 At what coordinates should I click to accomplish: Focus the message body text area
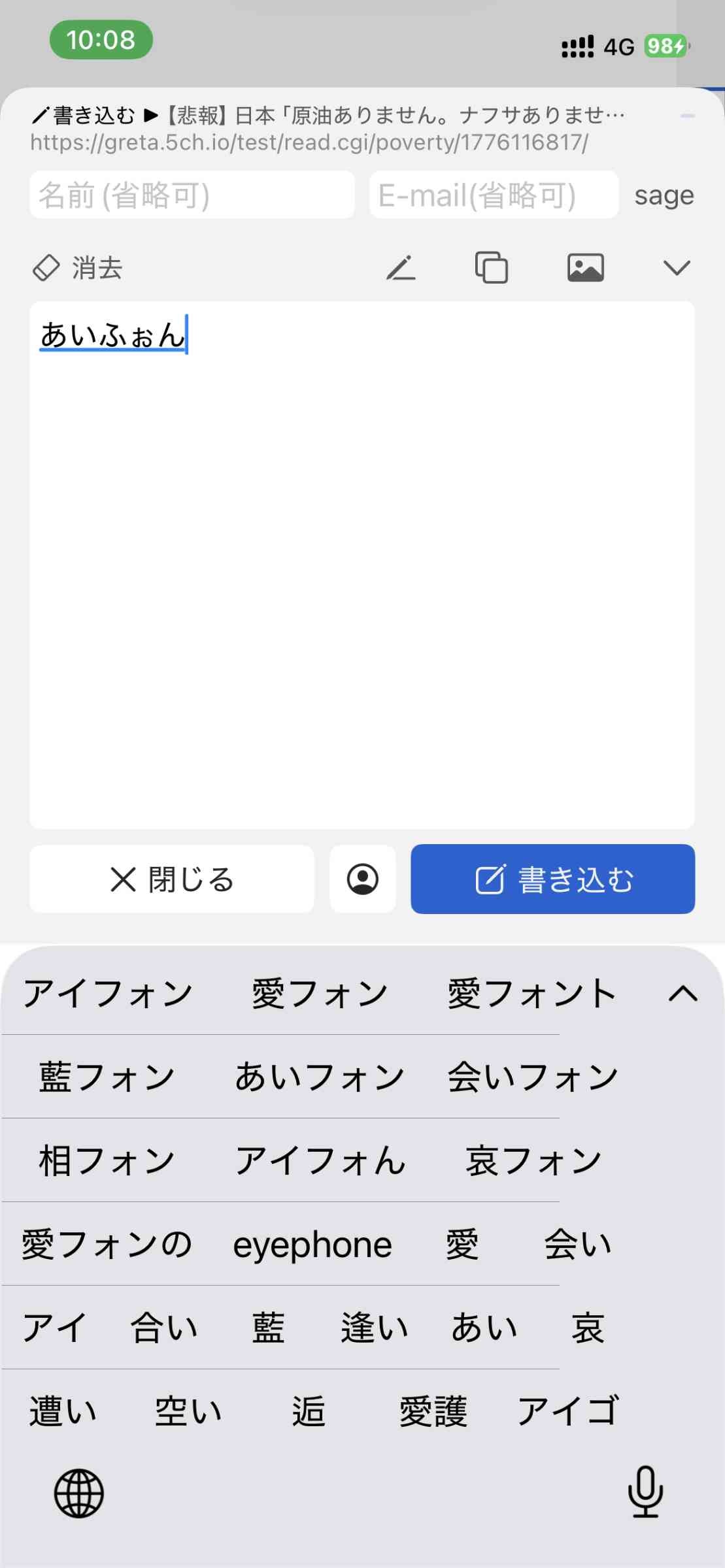click(x=362, y=562)
